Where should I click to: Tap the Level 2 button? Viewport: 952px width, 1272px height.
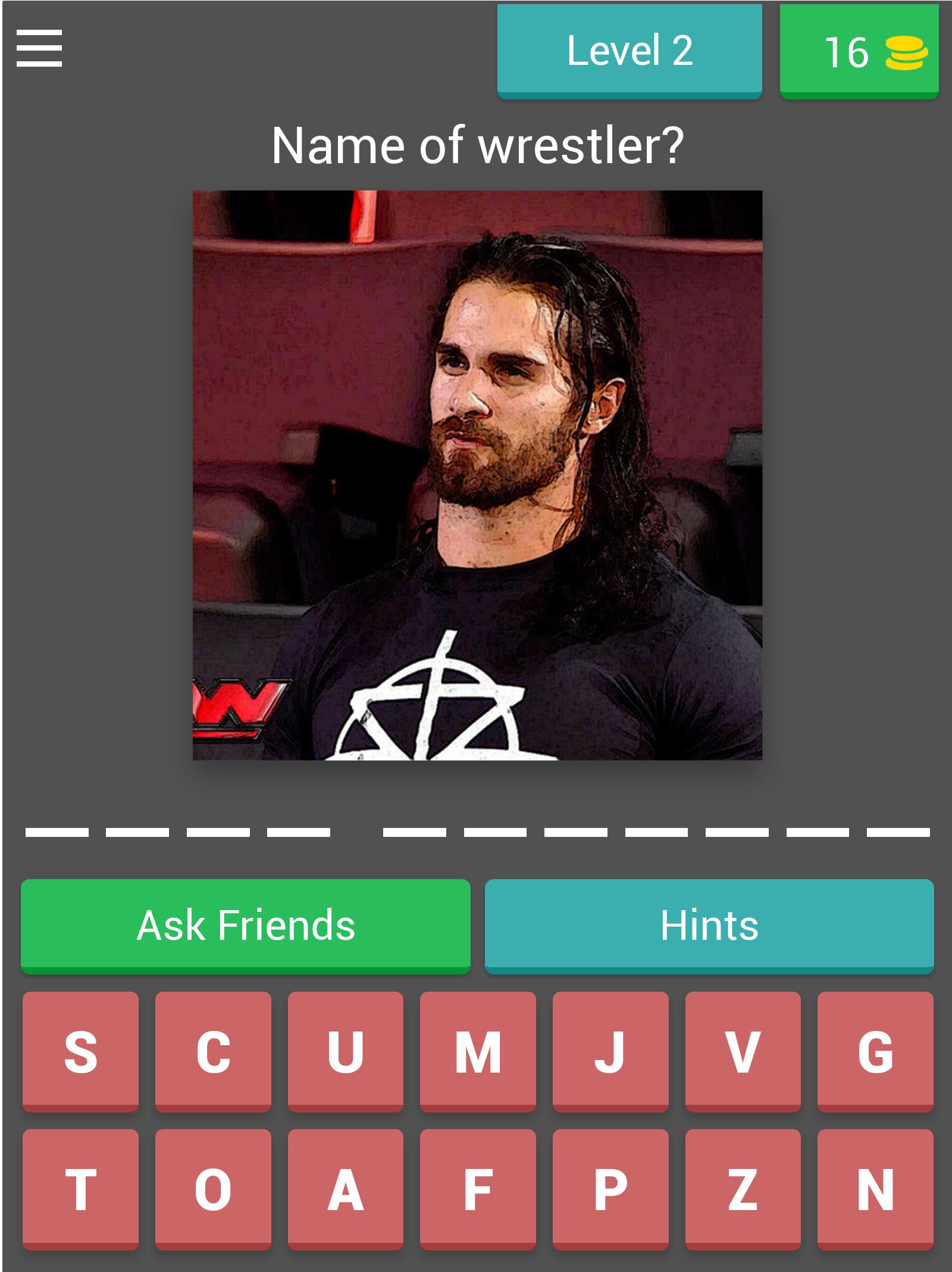630,51
